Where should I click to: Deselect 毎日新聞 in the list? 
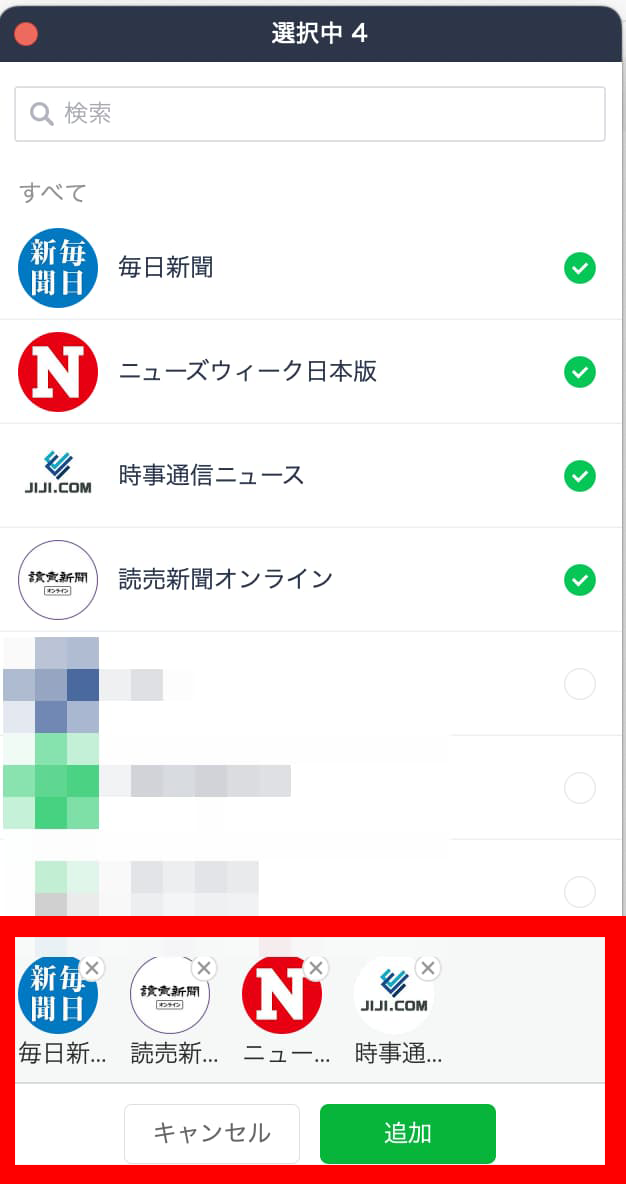pyautogui.click(x=580, y=268)
